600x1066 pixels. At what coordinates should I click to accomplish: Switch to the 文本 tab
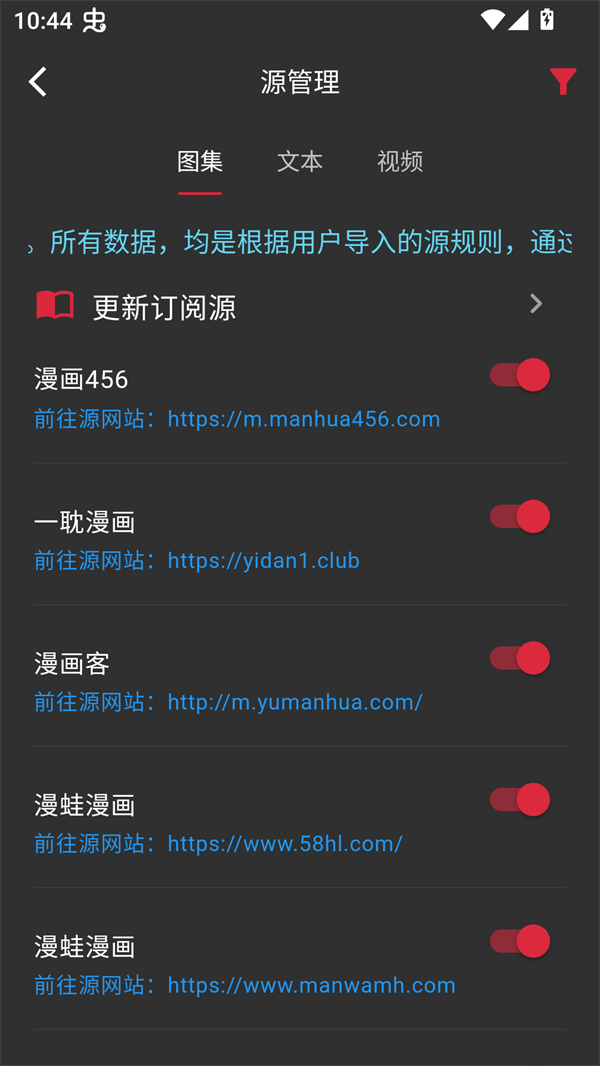[x=300, y=161]
